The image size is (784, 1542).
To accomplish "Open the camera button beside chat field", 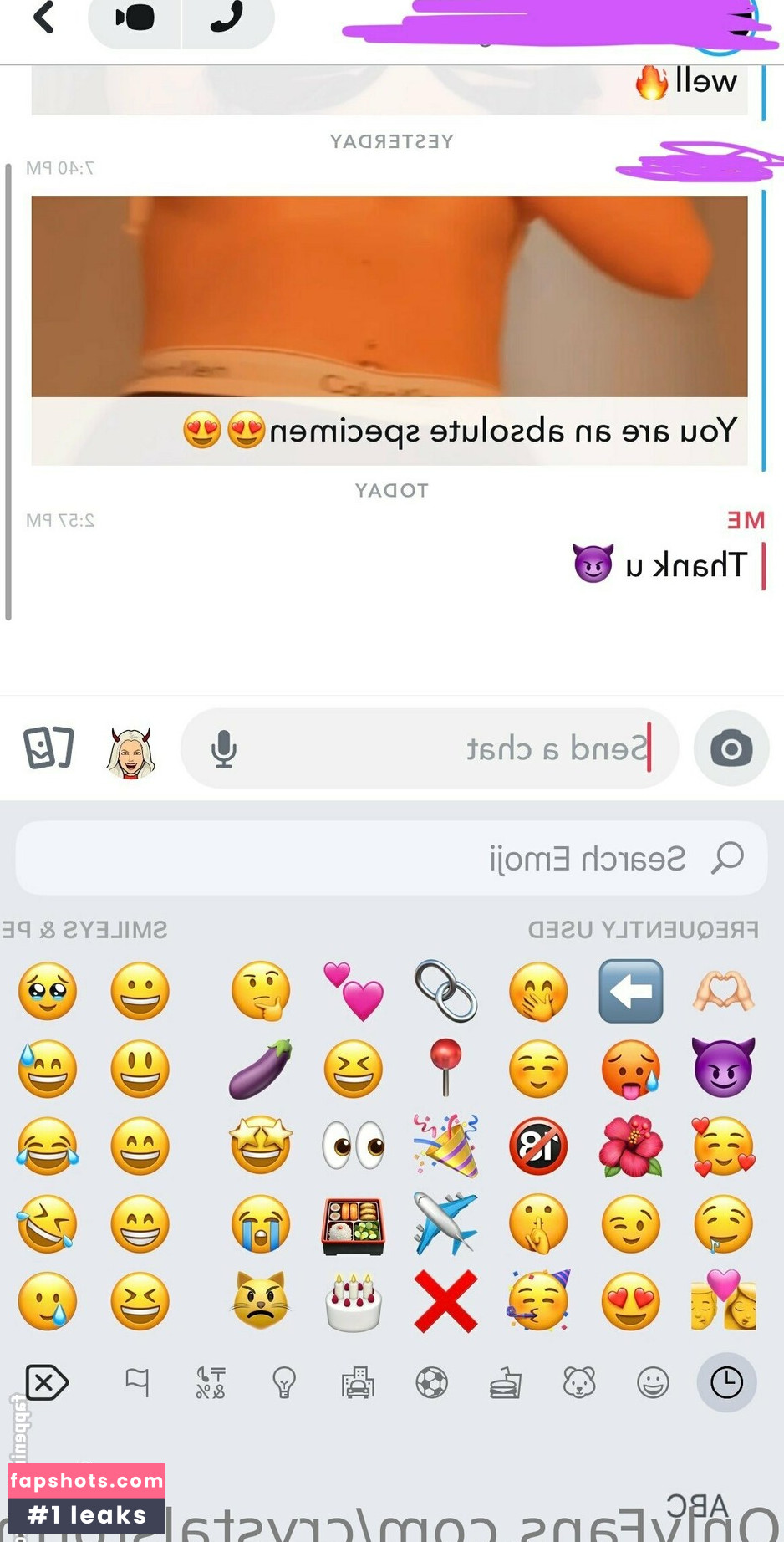I will coord(731,748).
